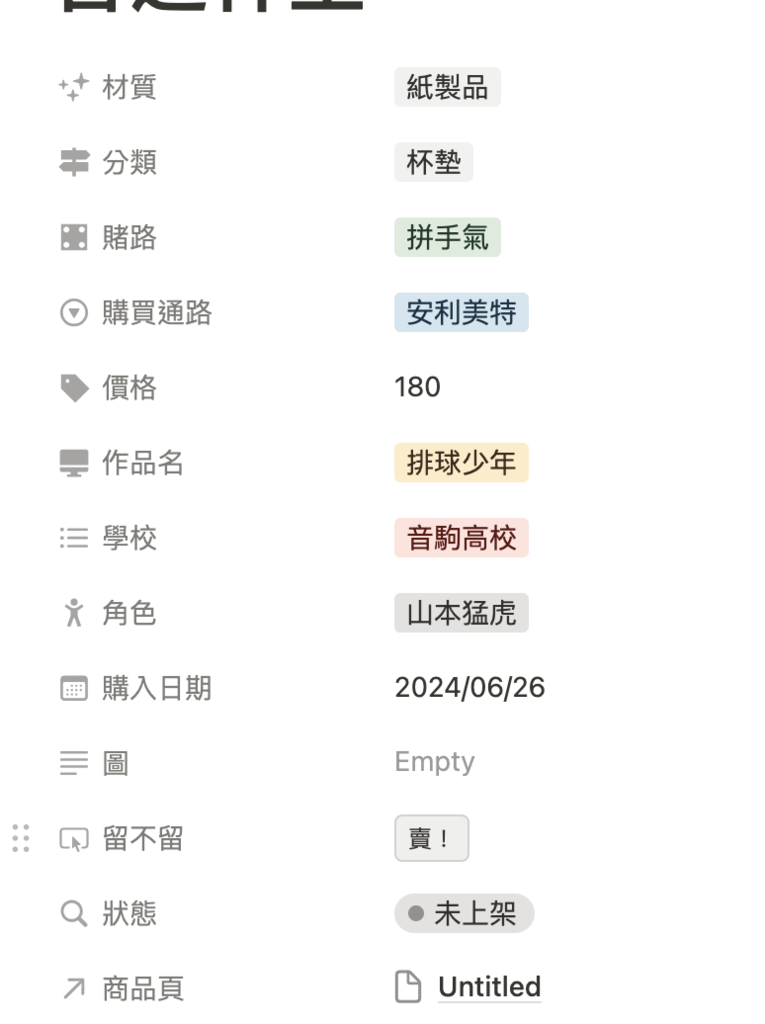Change the 分類 tag 杯墊
Screen dimensions: 765x1024
point(433,162)
